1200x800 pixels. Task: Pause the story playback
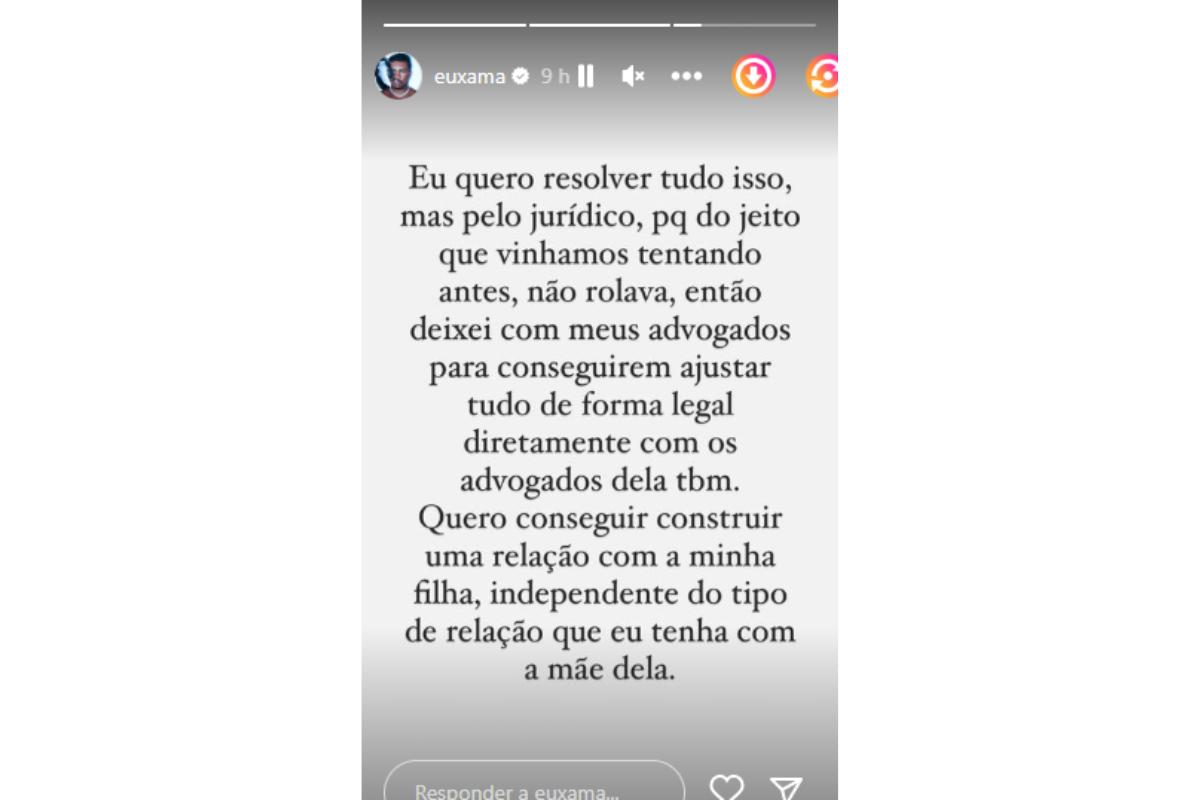tap(586, 76)
